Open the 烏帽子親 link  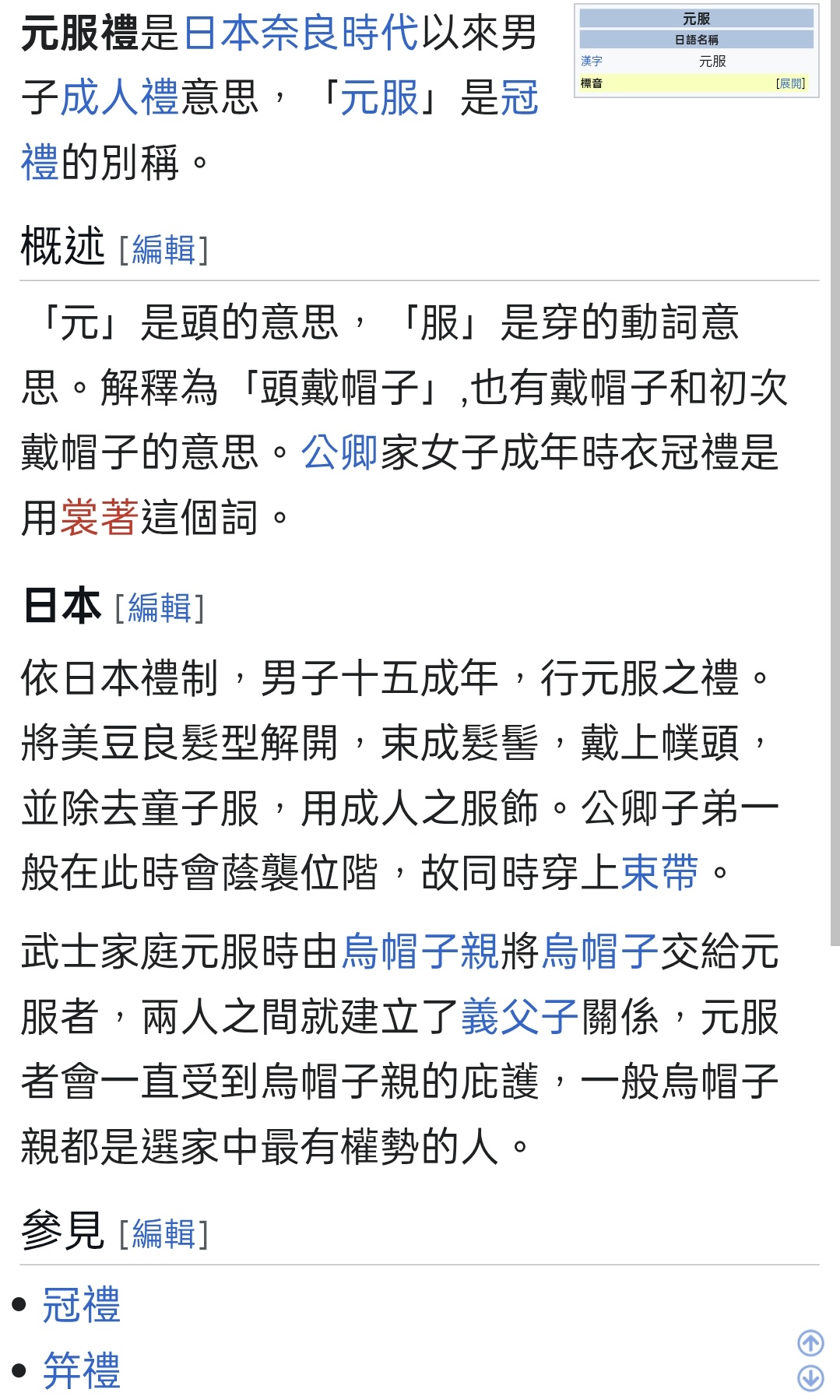[x=420, y=952]
